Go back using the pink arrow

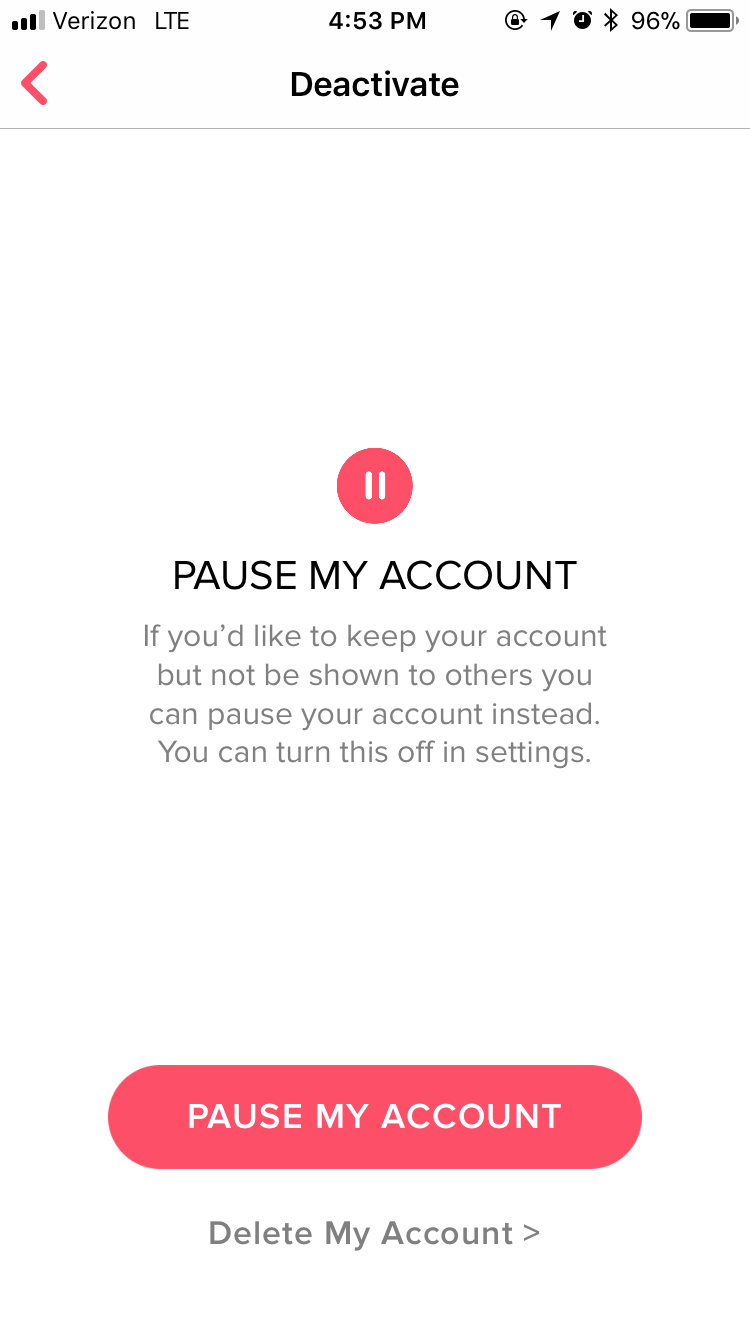click(x=34, y=84)
